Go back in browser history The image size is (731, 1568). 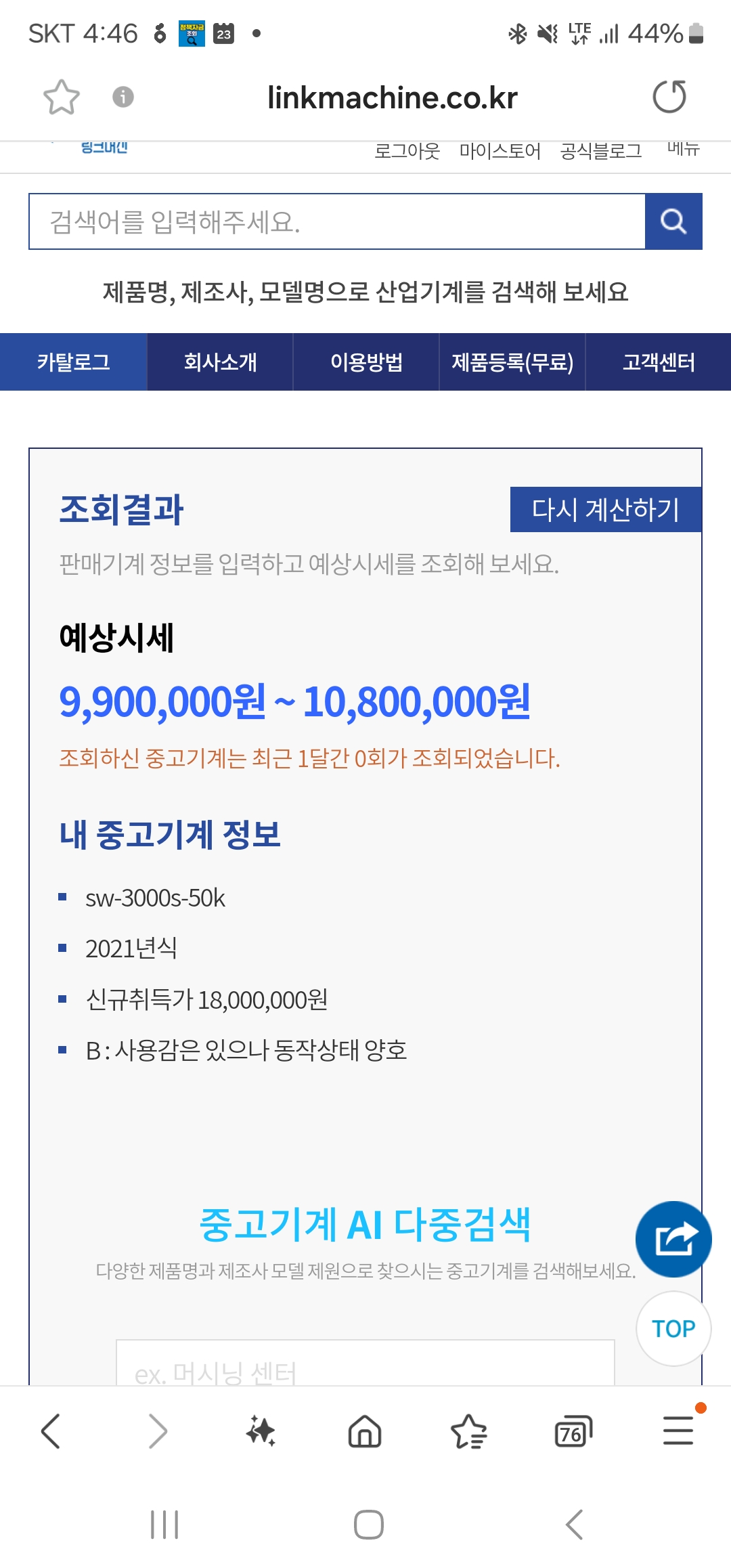tap(51, 1431)
